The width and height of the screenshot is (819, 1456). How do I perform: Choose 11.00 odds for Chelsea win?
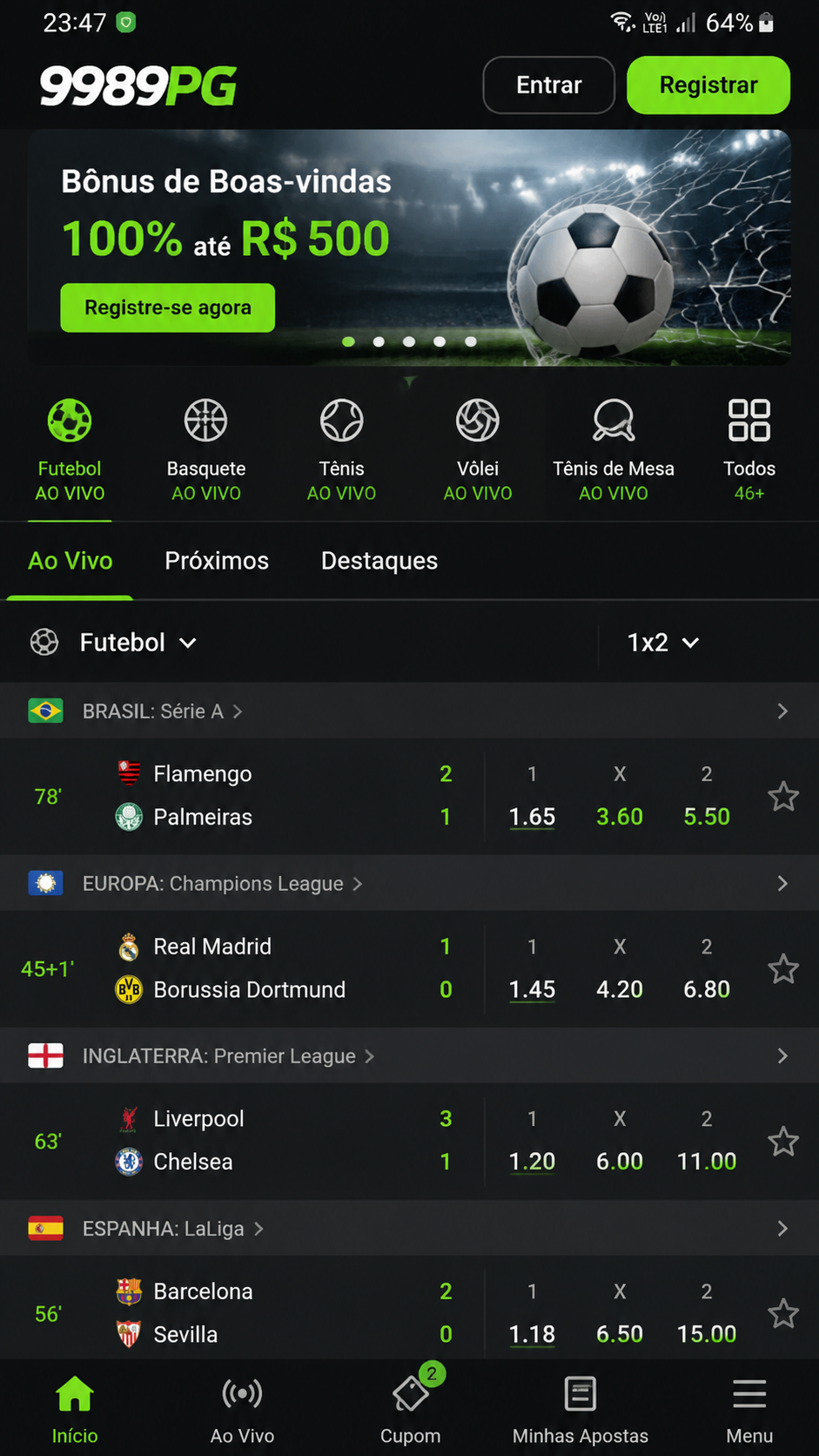pyautogui.click(x=707, y=1162)
